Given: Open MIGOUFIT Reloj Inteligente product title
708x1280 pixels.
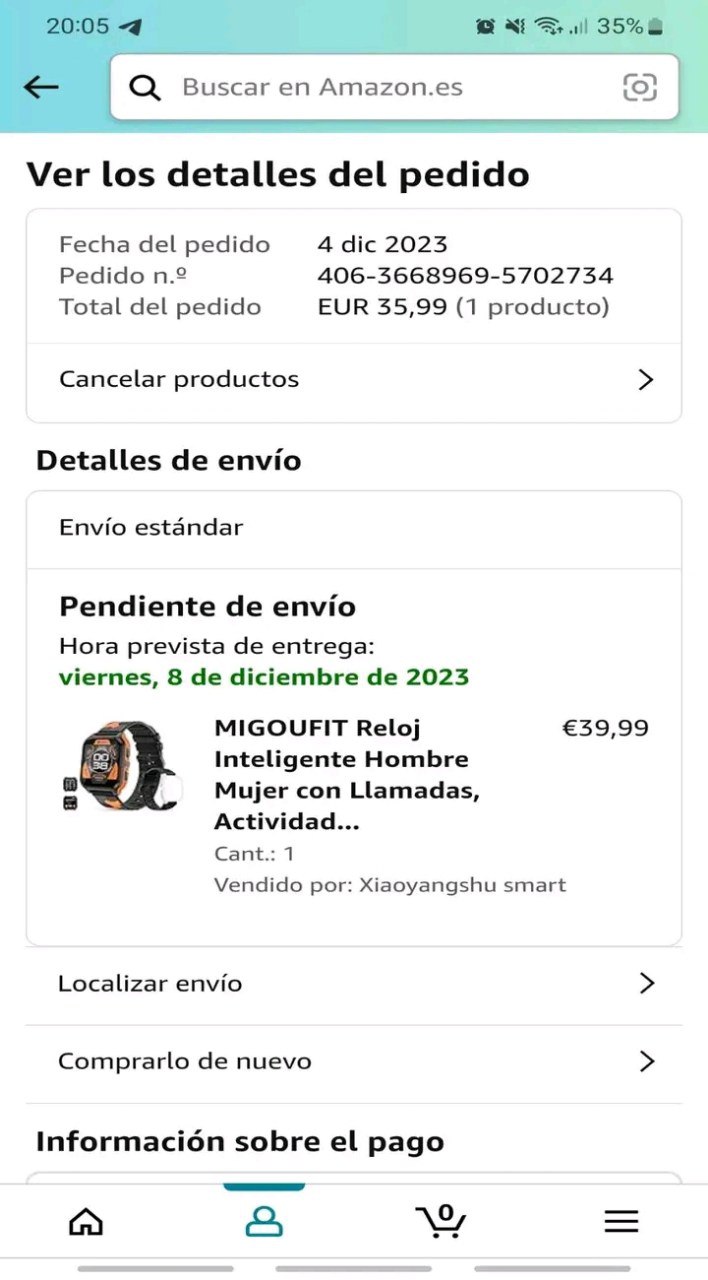Looking at the screenshot, I should tap(347, 774).
